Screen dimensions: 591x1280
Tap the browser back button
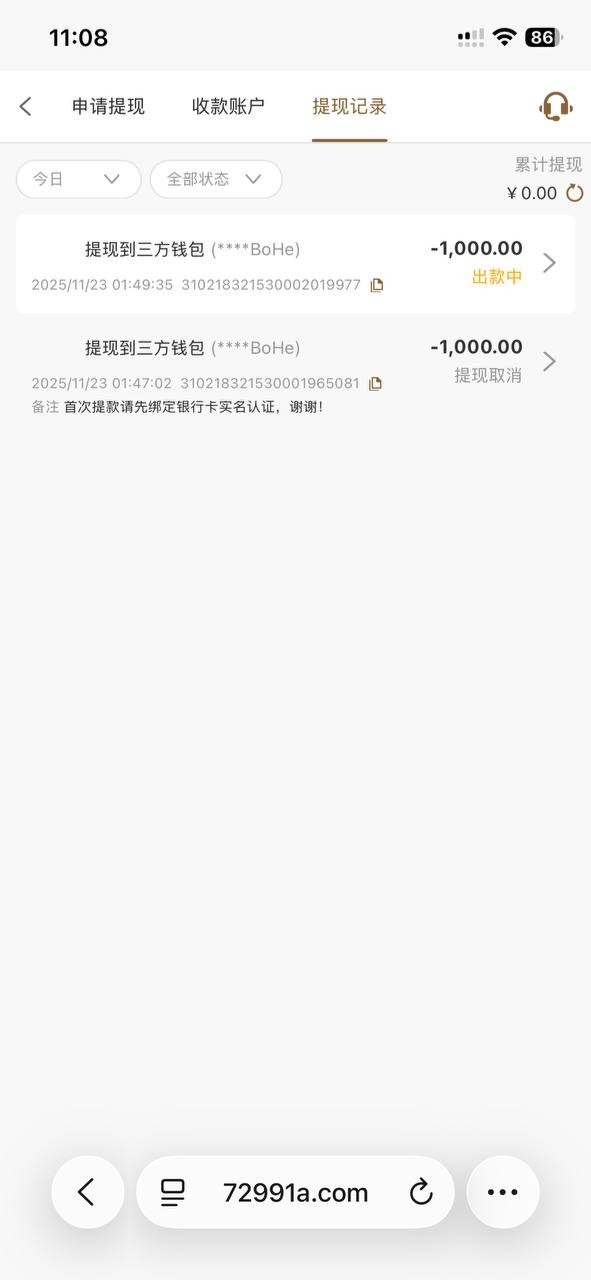[x=87, y=1192]
